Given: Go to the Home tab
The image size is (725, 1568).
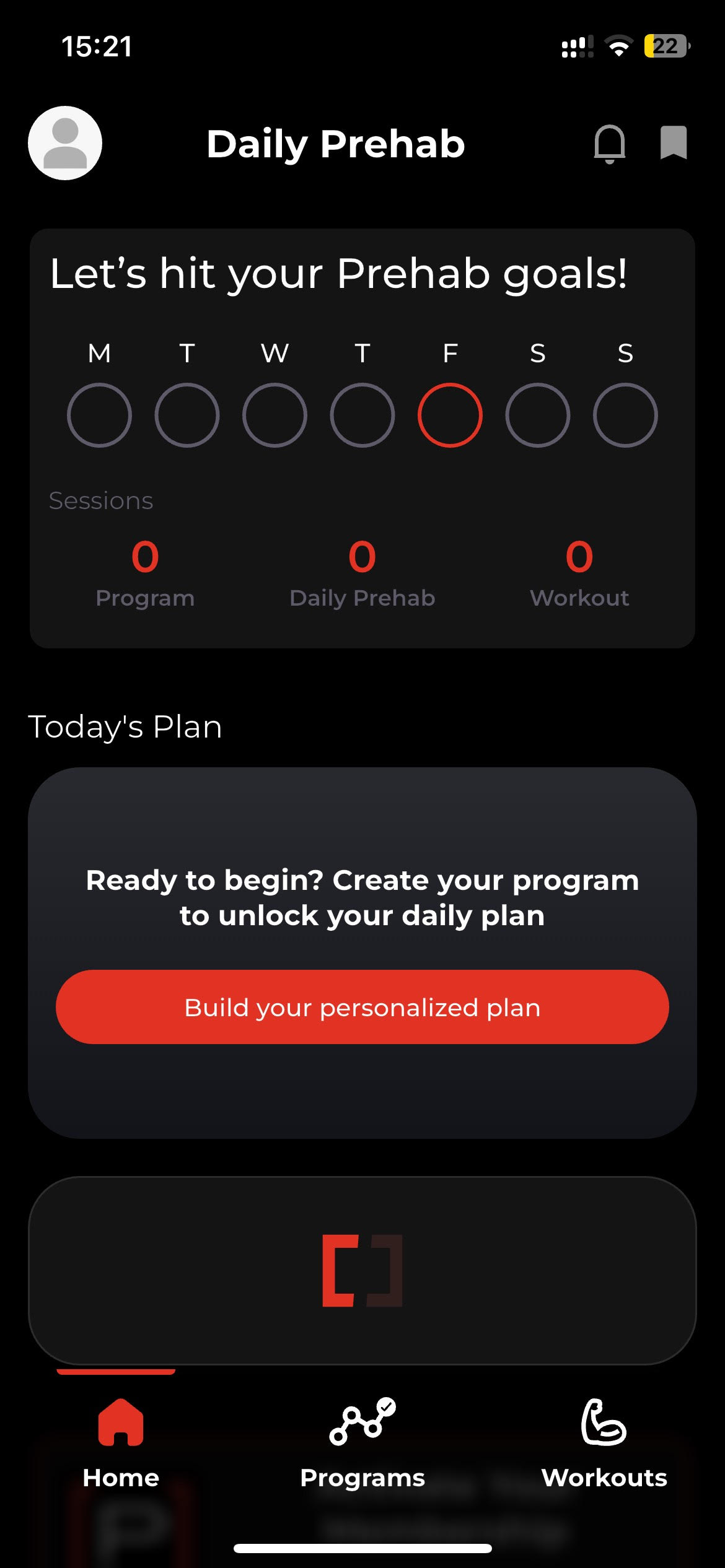Looking at the screenshot, I should 121,1443.
